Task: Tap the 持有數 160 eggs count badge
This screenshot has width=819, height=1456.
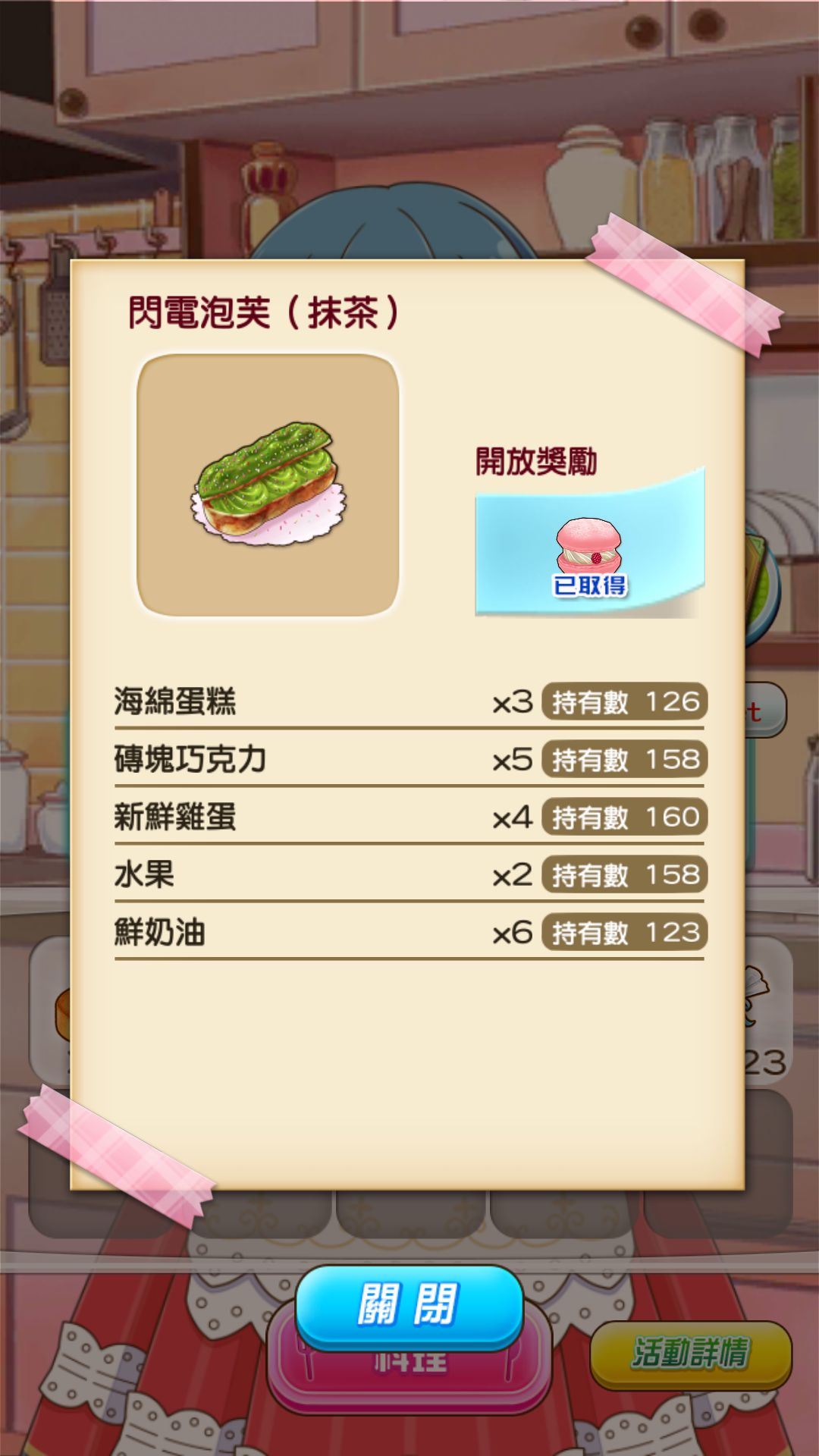Action: point(623,818)
